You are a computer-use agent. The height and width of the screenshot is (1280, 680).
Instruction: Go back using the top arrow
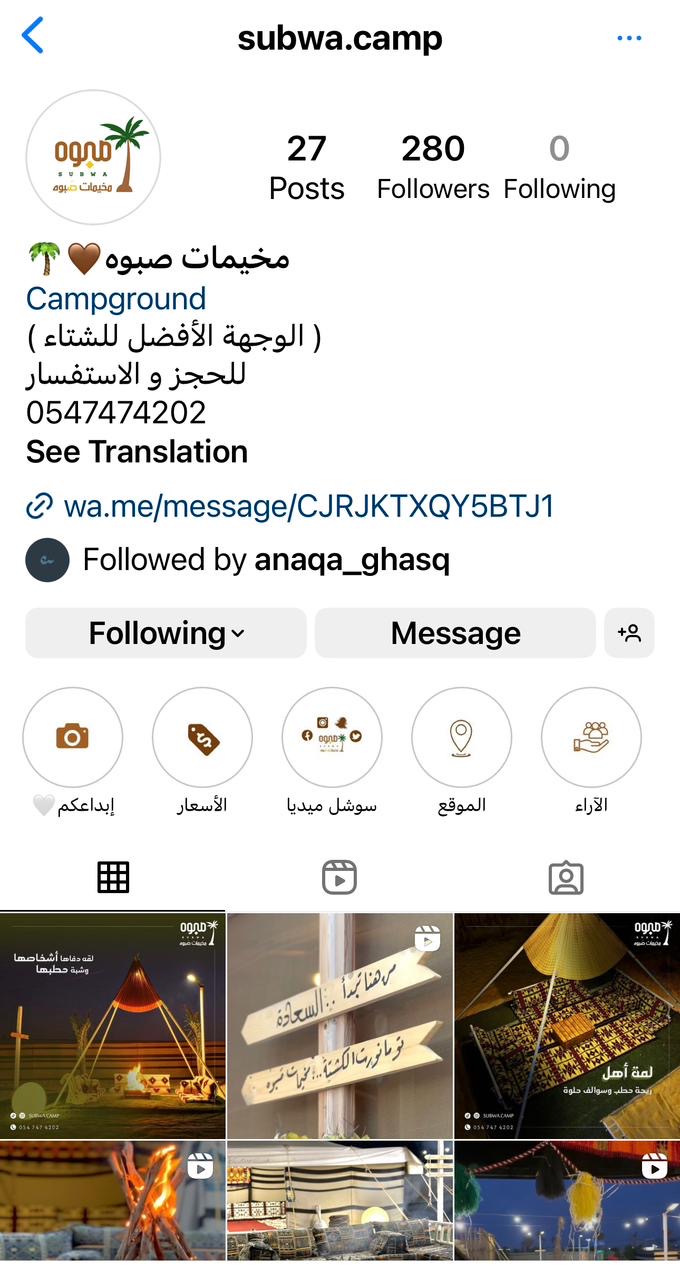point(33,37)
